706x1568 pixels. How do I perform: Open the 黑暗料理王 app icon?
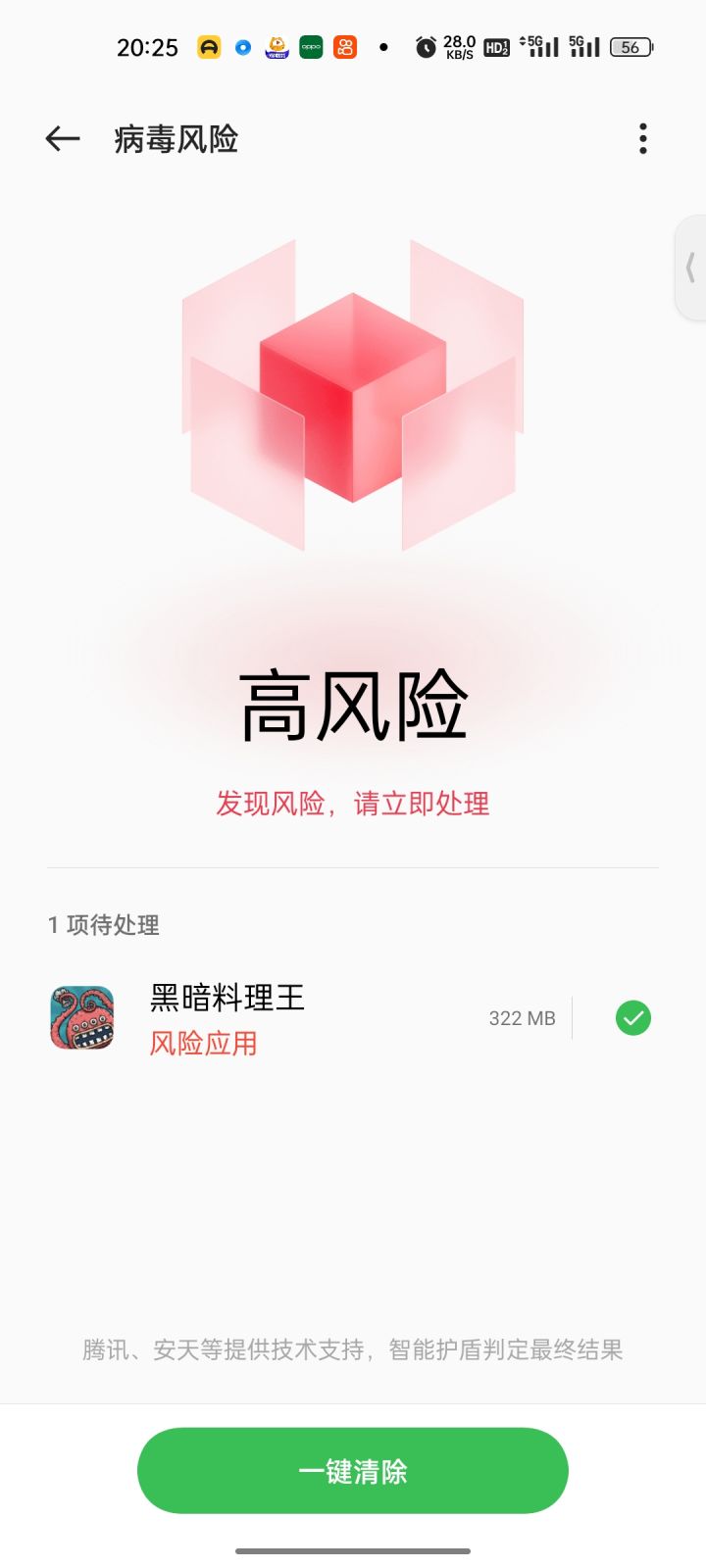pos(81,1017)
